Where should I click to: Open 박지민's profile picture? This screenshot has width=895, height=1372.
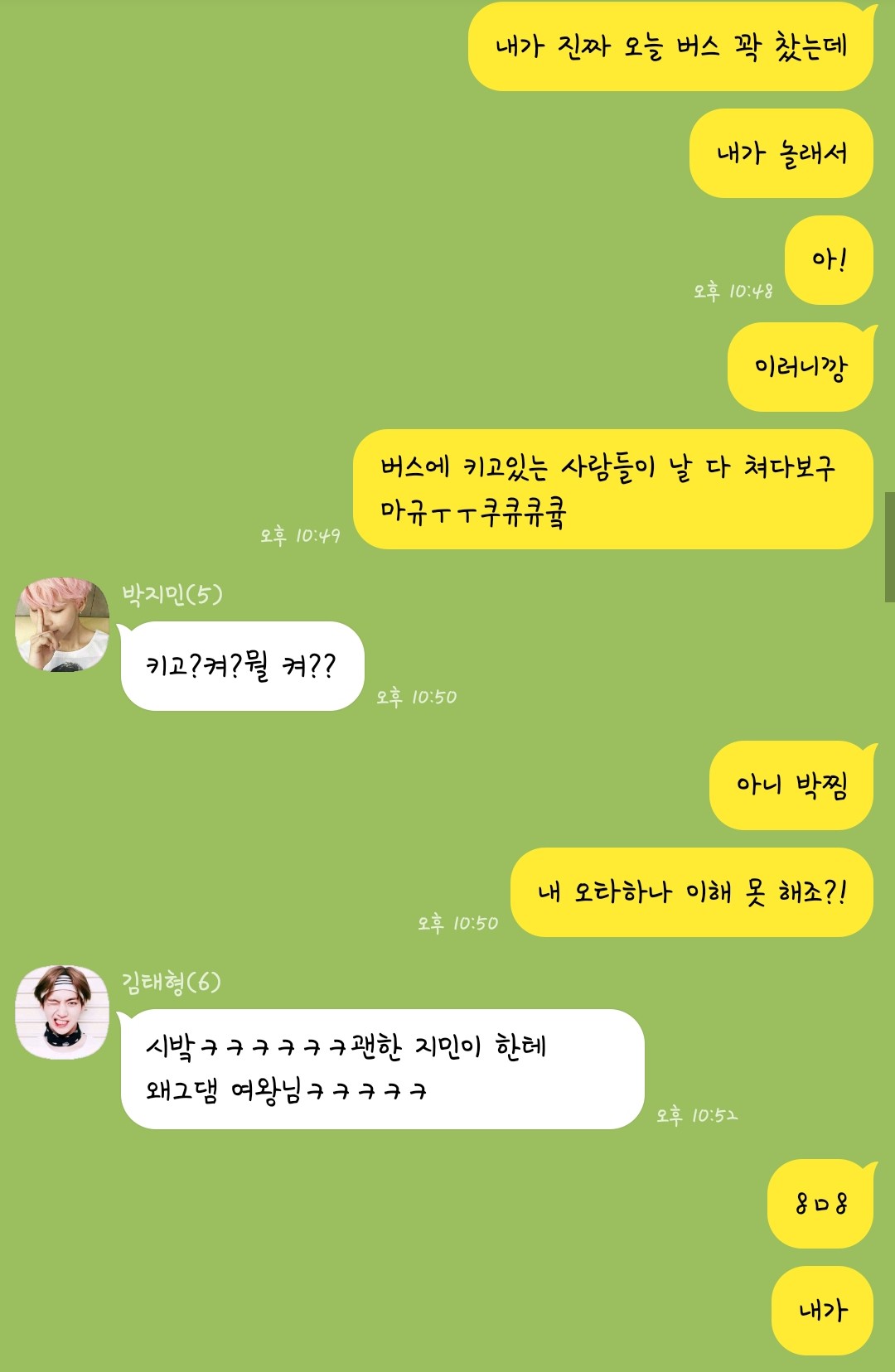coord(62,625)
